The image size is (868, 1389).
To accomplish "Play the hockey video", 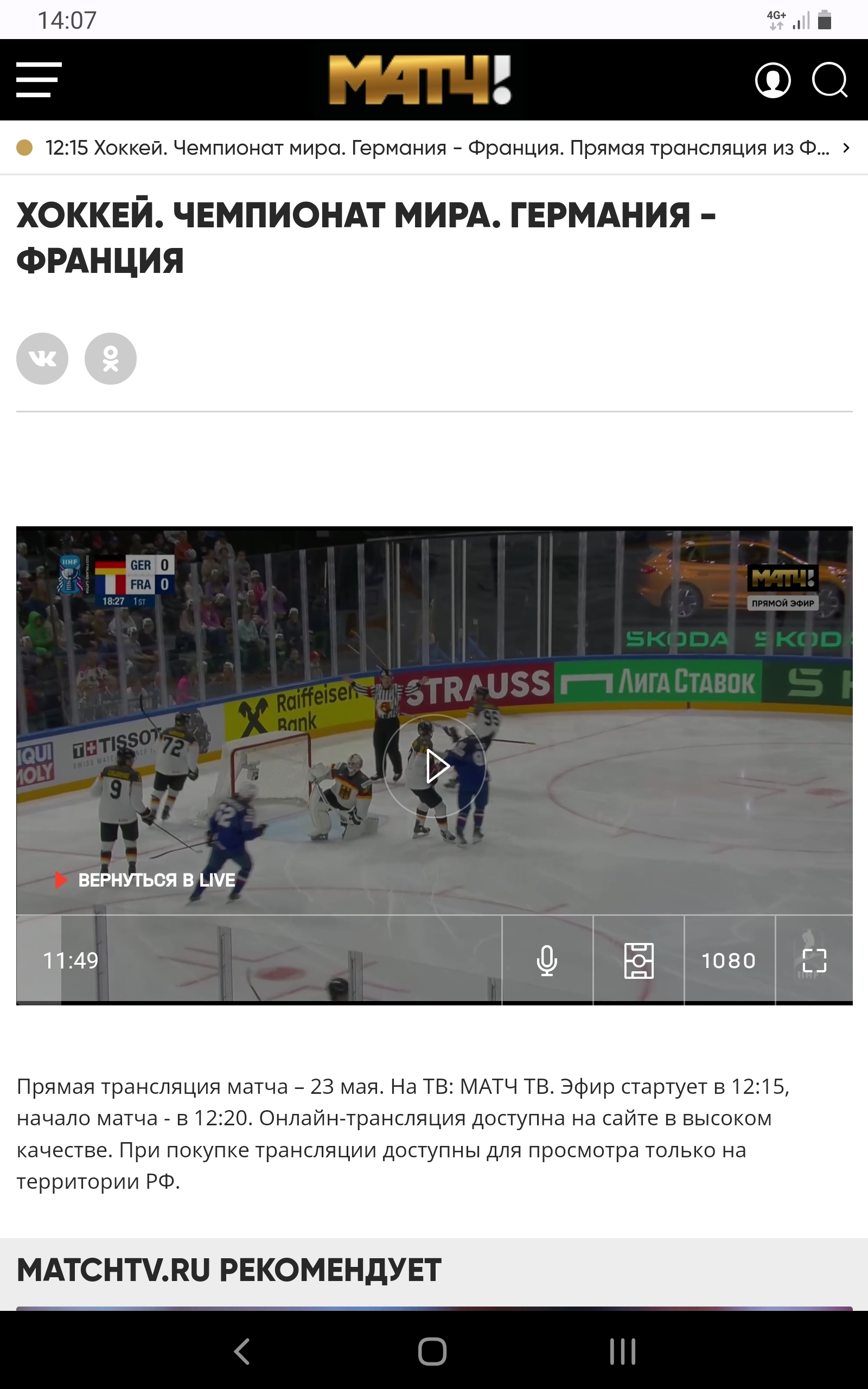I will [435, 766].
